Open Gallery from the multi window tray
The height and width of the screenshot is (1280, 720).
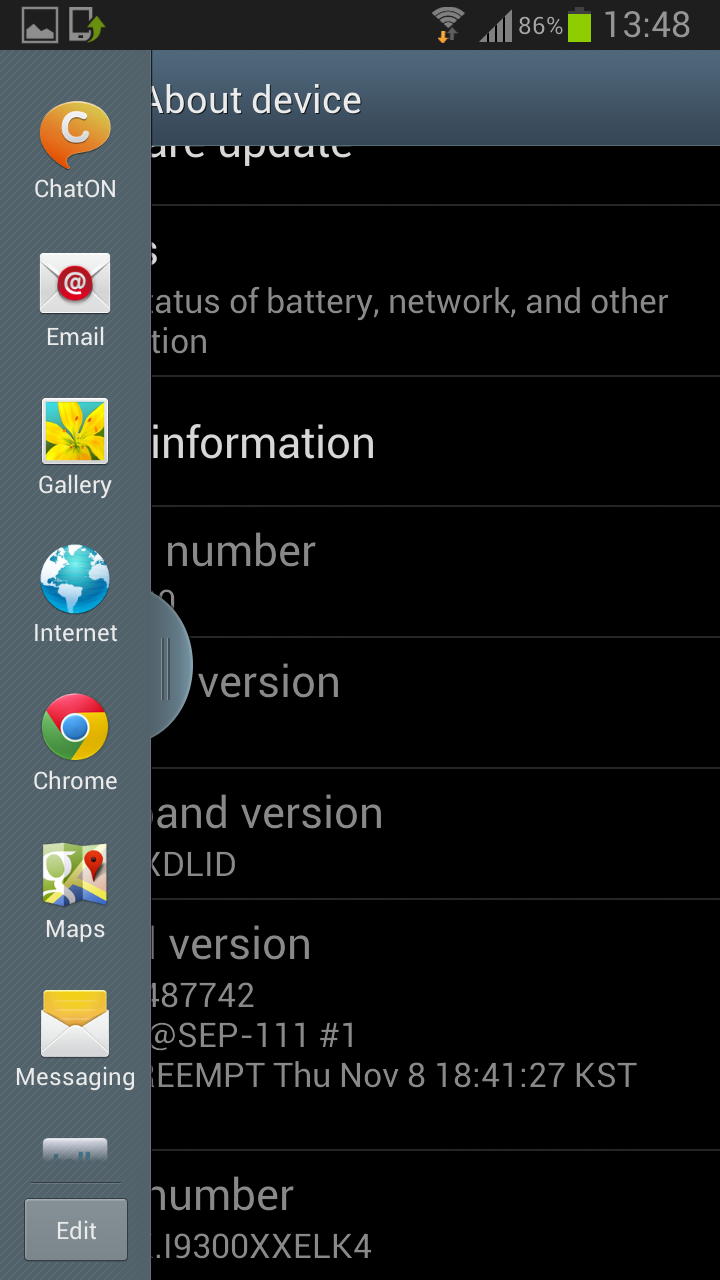tap(75, 448)
